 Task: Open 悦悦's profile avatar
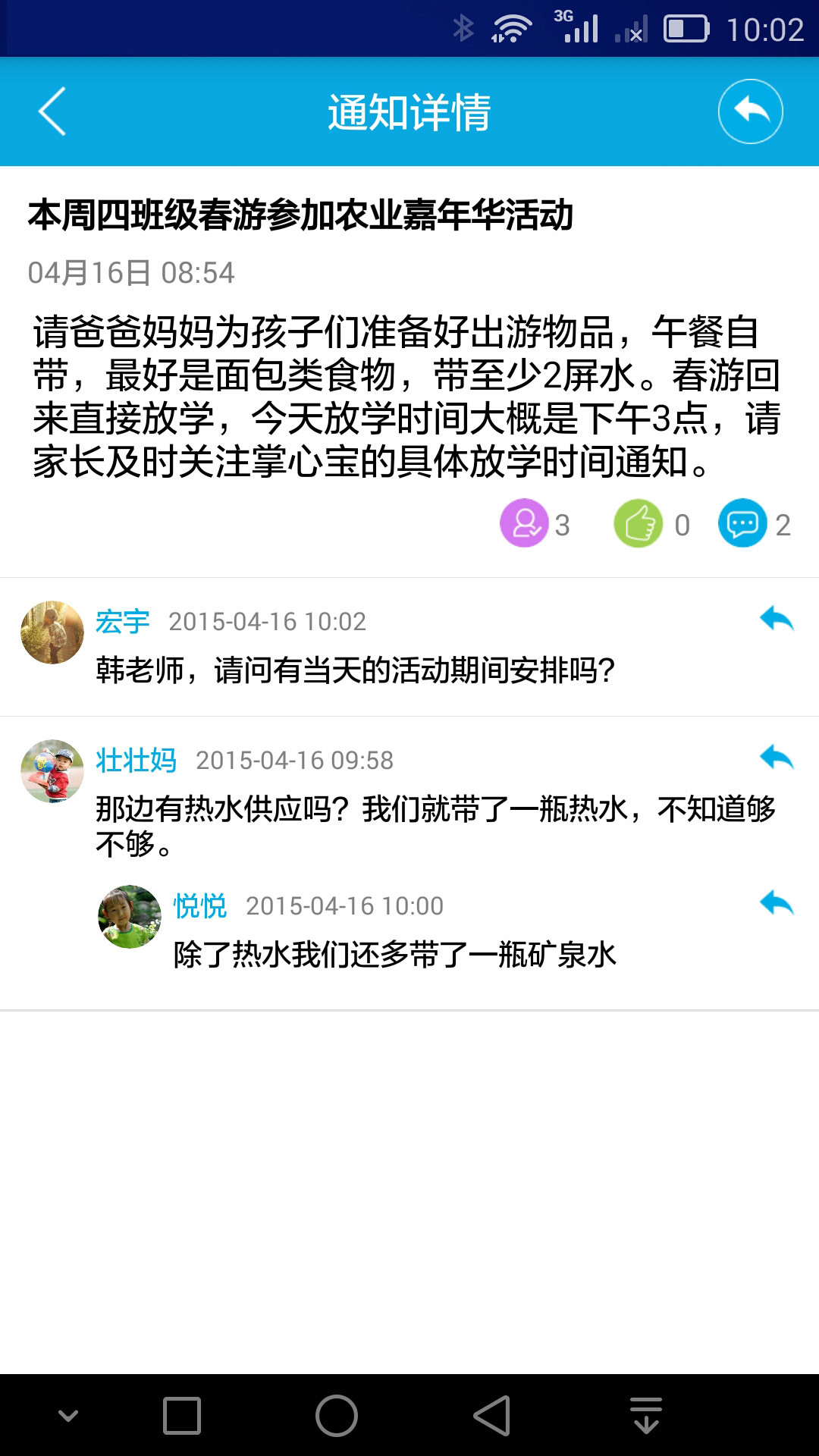pos(130,916)
